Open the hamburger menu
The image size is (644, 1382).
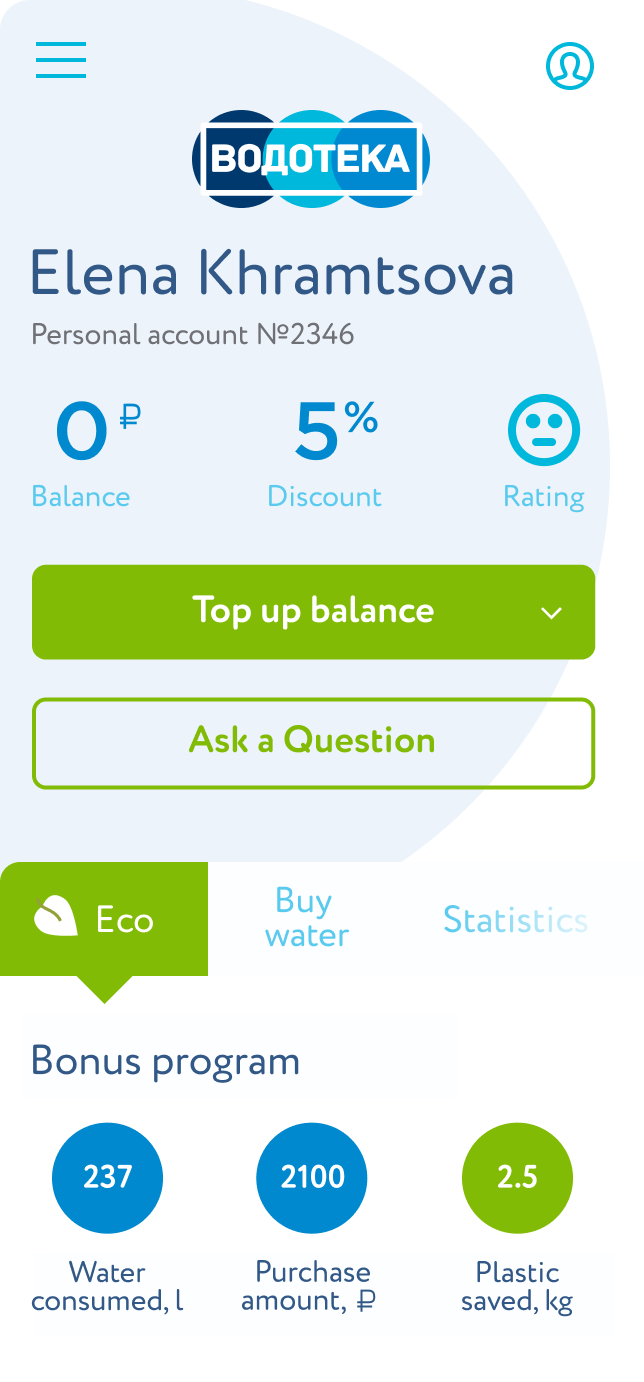point(61,60)
